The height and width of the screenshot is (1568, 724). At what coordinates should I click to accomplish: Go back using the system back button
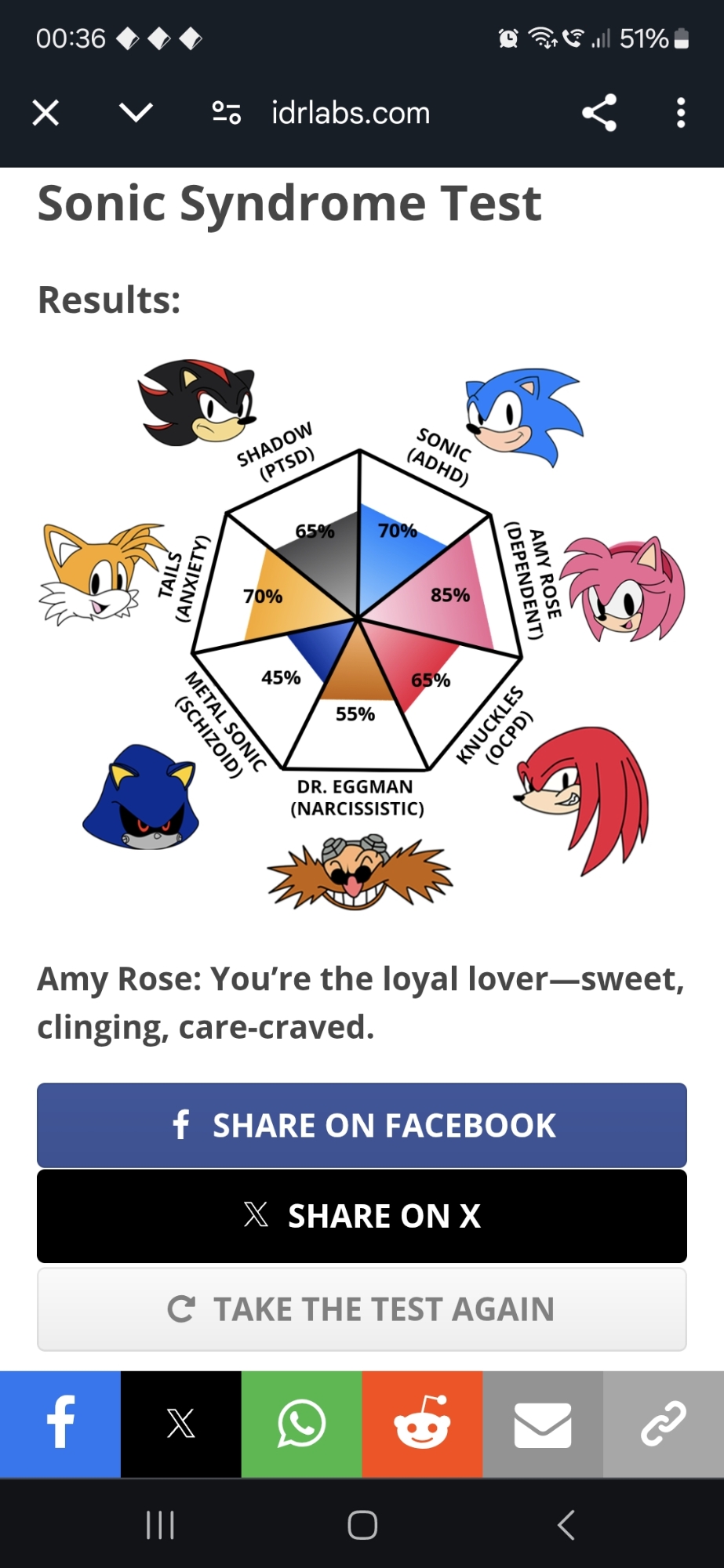(566, 1525)
